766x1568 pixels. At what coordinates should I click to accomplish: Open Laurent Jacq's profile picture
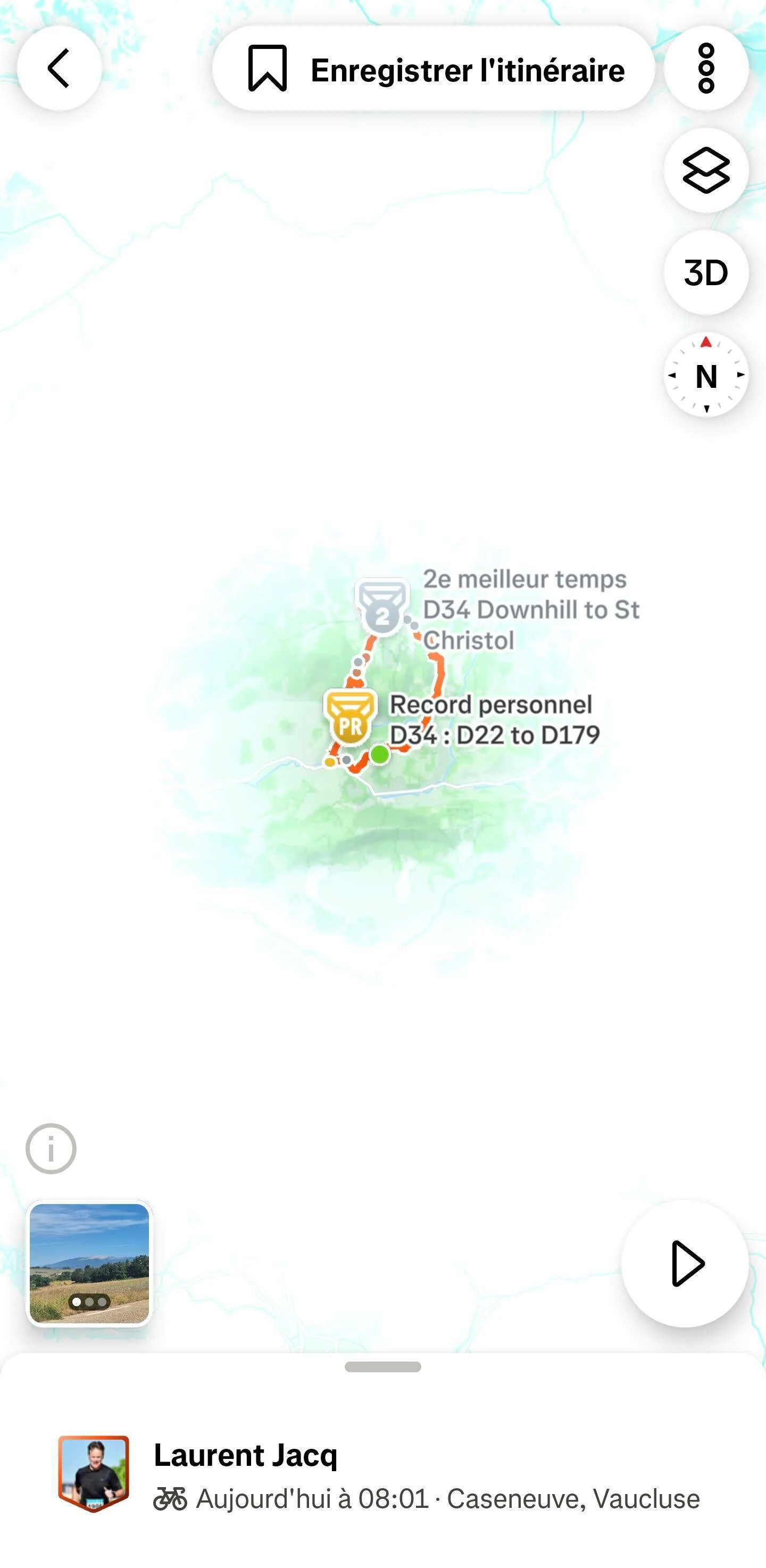point(93,1473)
